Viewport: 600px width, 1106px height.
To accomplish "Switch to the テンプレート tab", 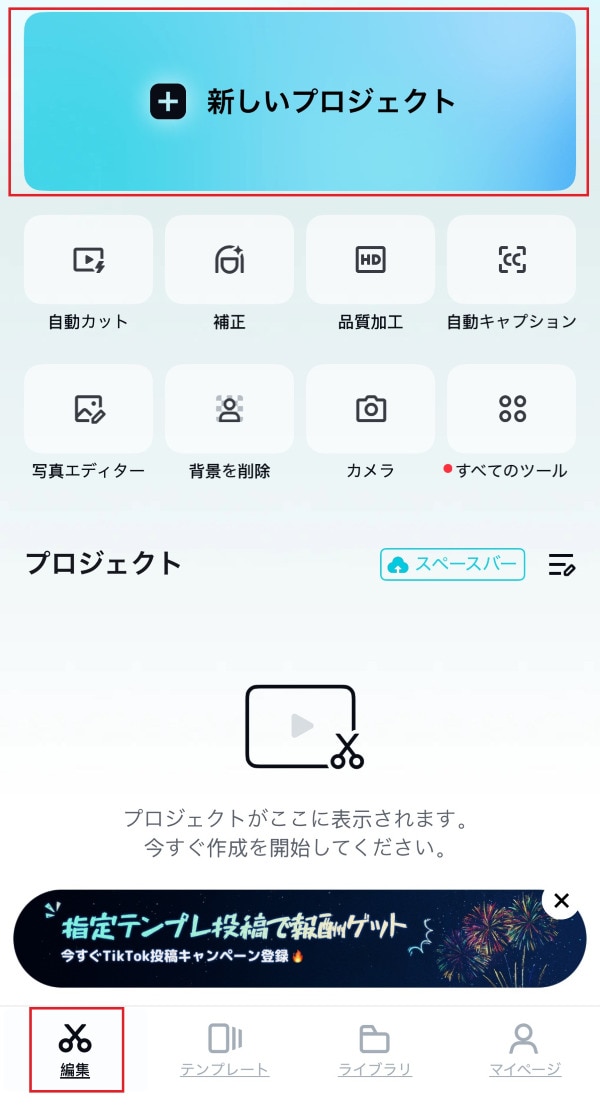I will (225, 1049).
